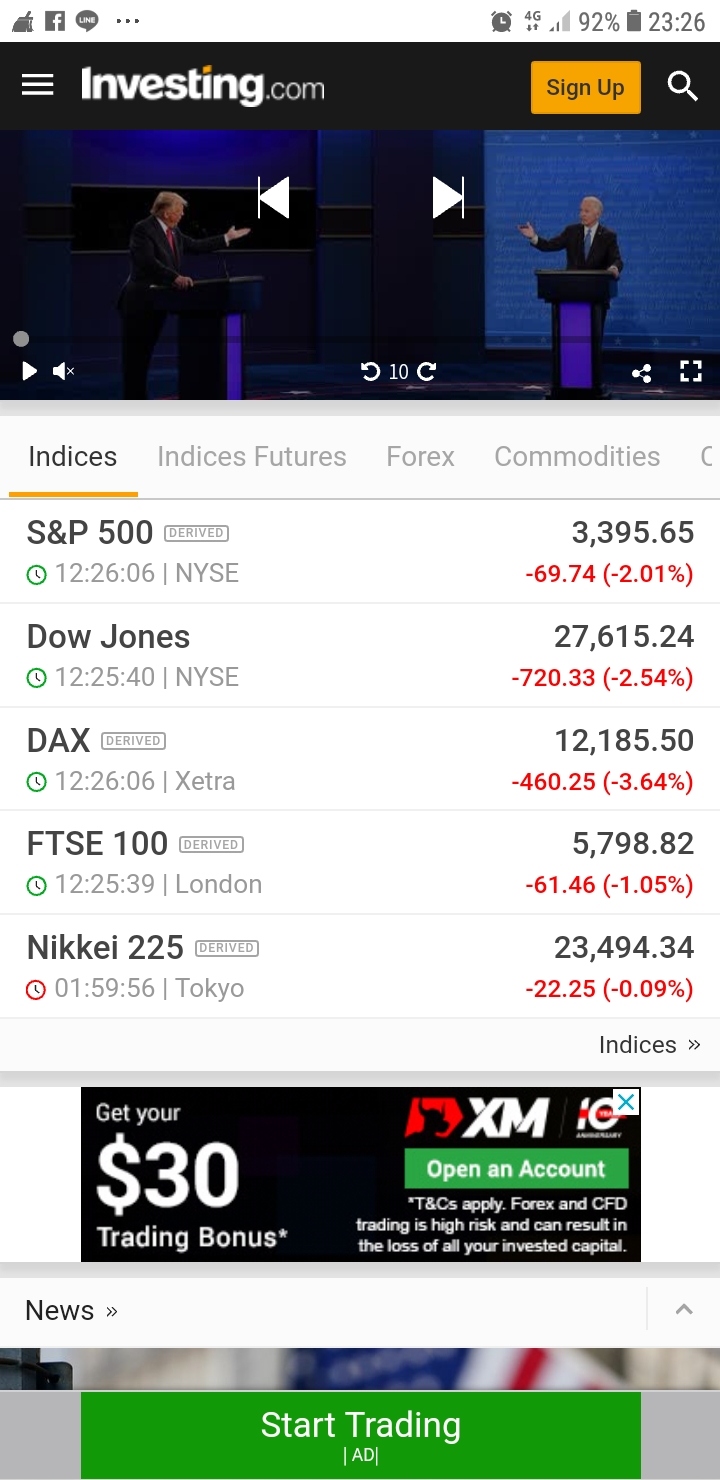Enter fullscreen video mode

click(691, 372)
